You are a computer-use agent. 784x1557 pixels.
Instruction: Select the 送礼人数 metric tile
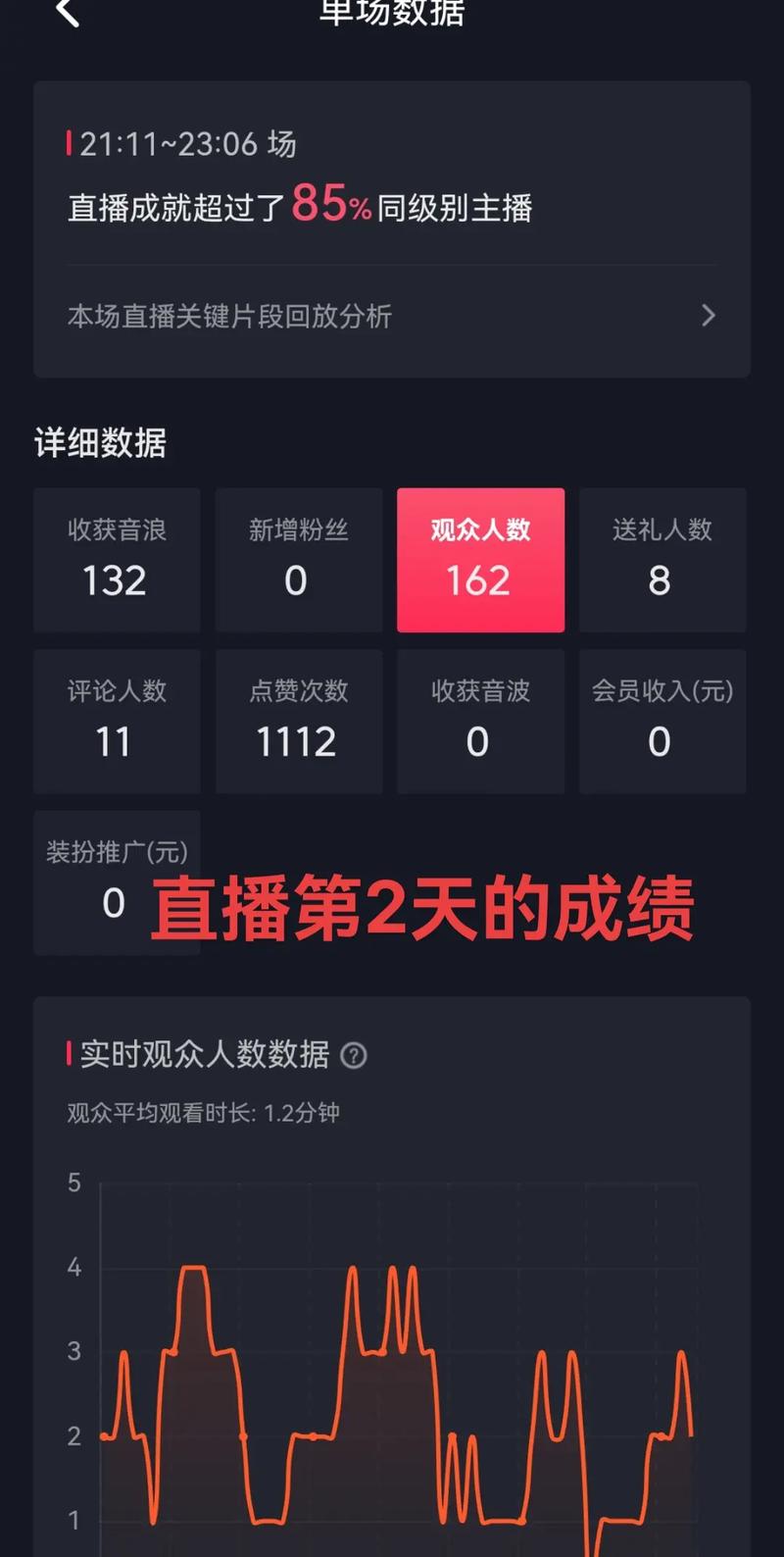click(662, 560)
